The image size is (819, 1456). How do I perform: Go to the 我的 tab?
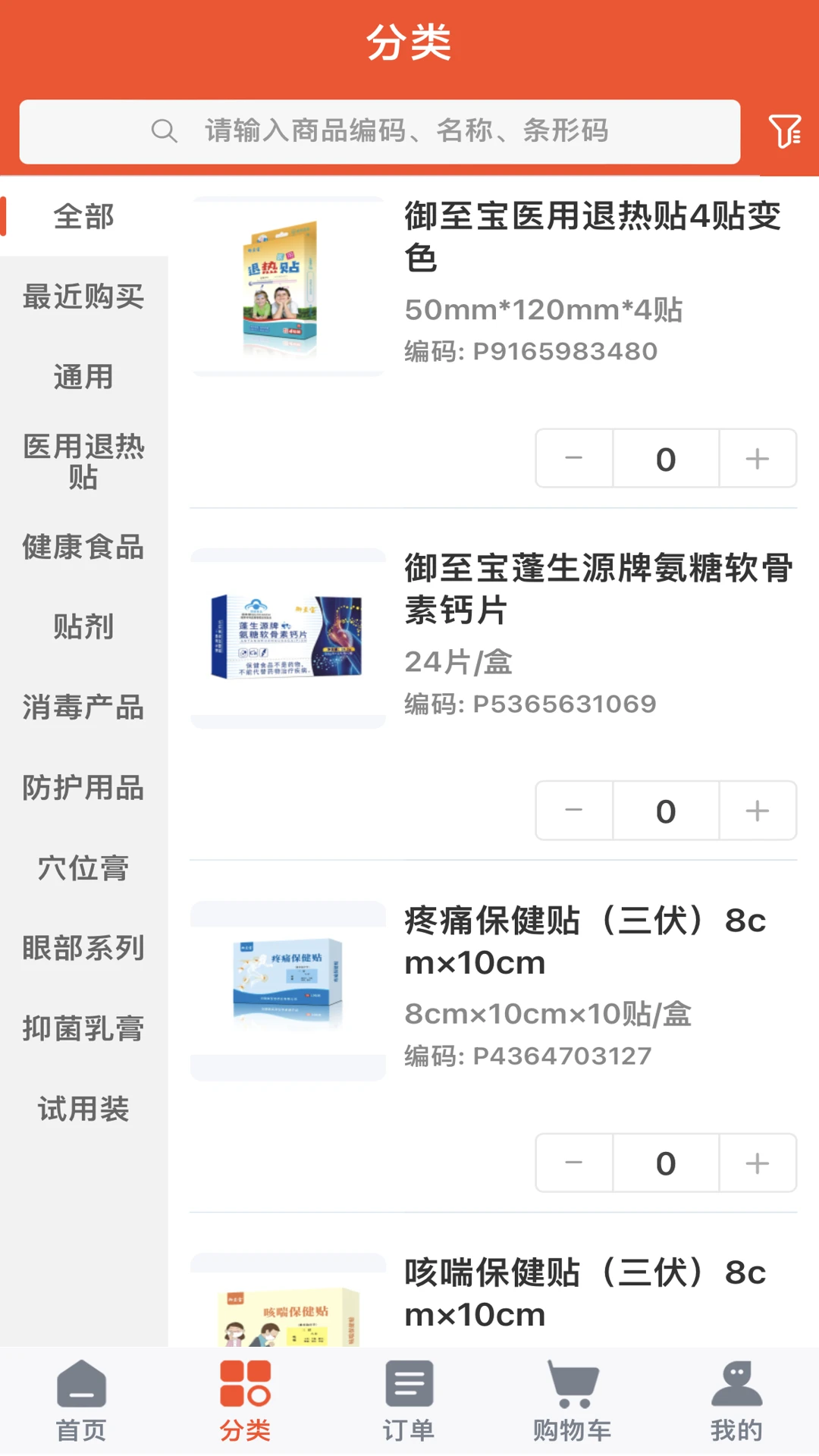pyautogui.click(x=736, y=1401)
